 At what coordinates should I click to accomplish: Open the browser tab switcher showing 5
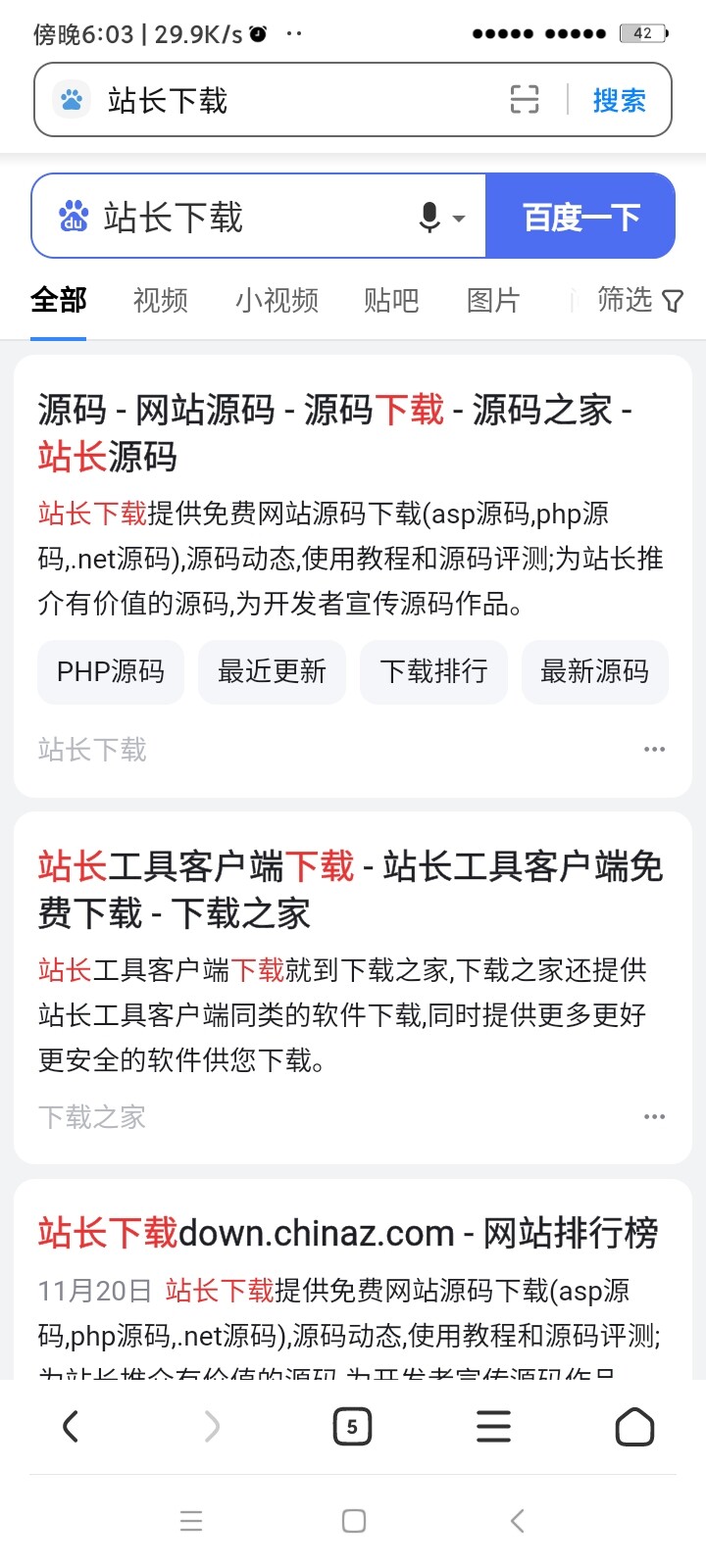click(352, 1427)
